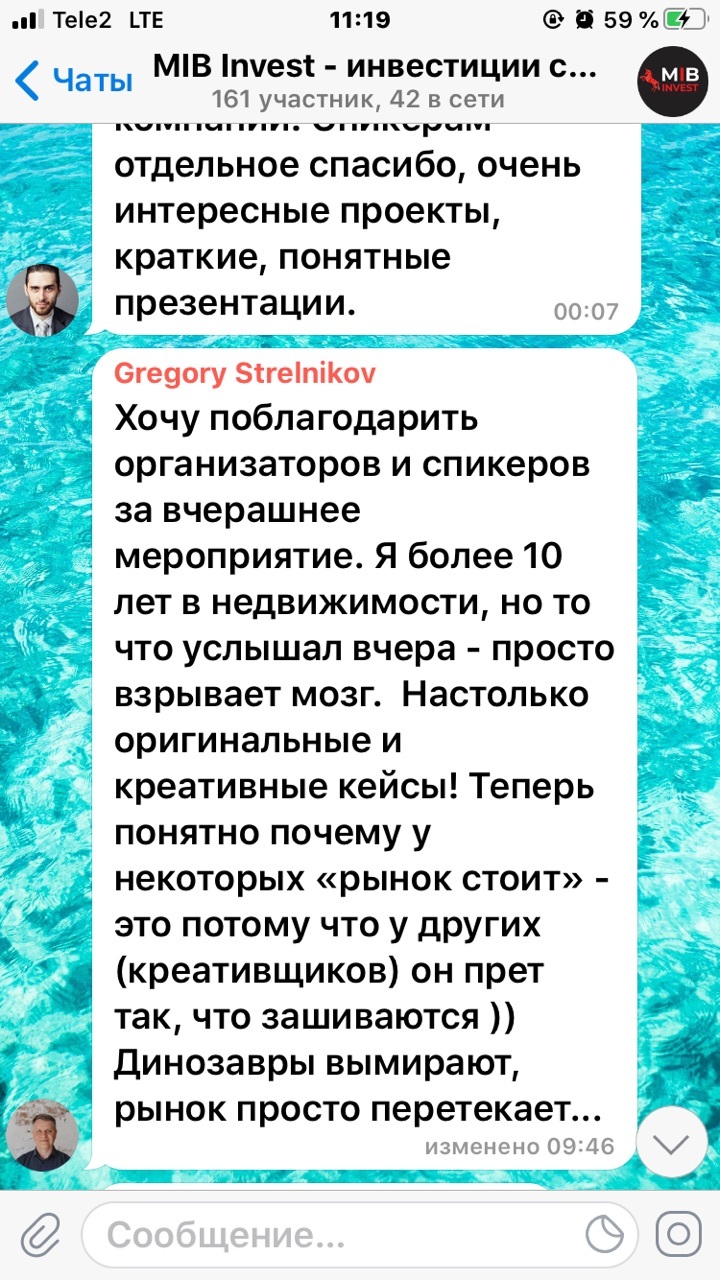
Task: Open MIB Invest group info header
Action: [374, 80]
